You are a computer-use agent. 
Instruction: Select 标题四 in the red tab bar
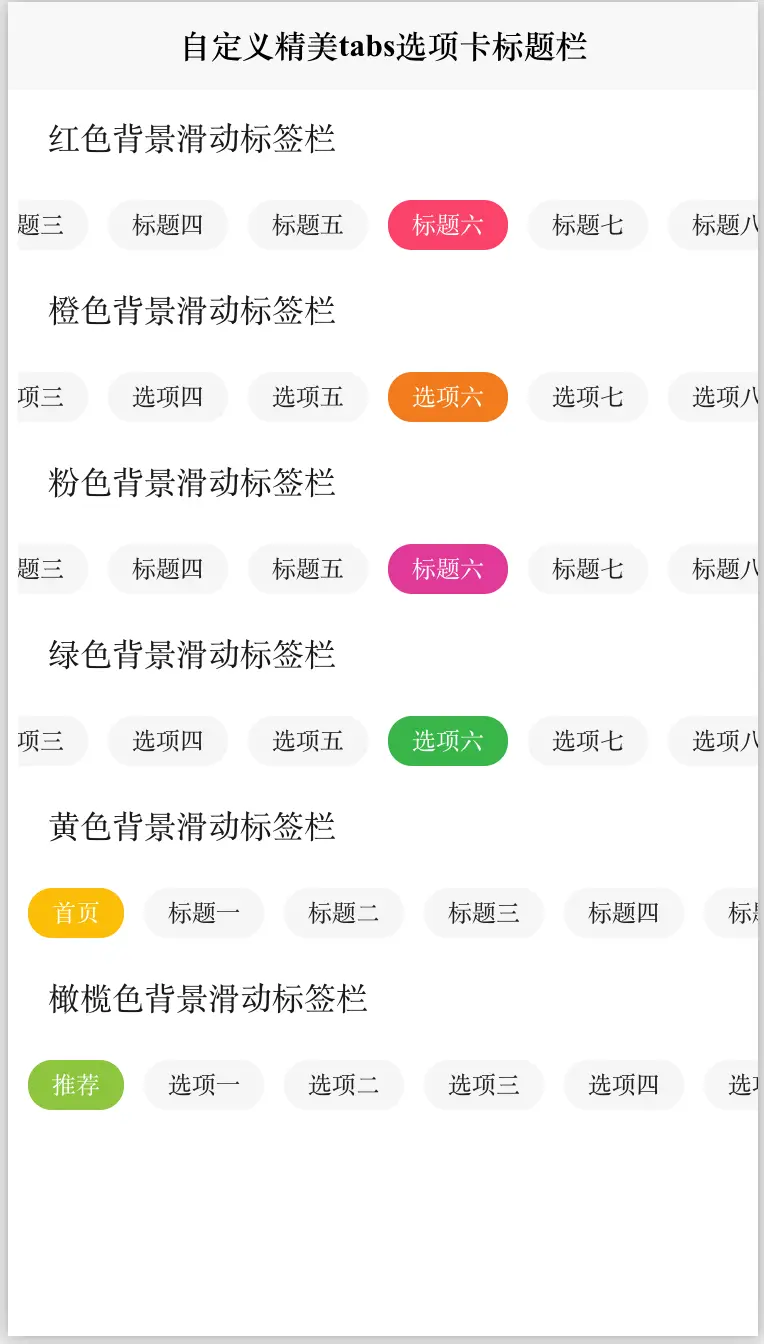click(168, 225)
